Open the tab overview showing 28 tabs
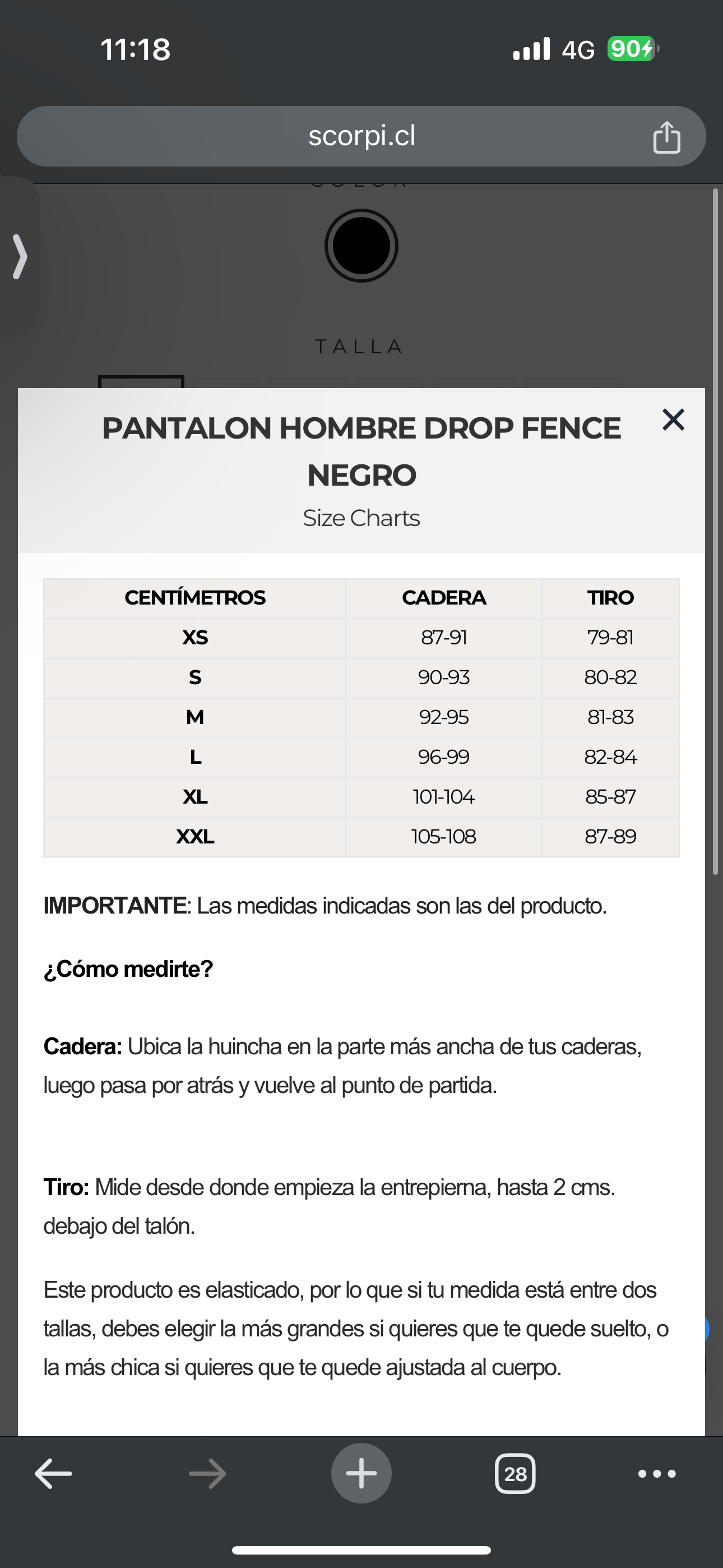Viewport: 723px width, 1568px height. tap(516, 1473)
